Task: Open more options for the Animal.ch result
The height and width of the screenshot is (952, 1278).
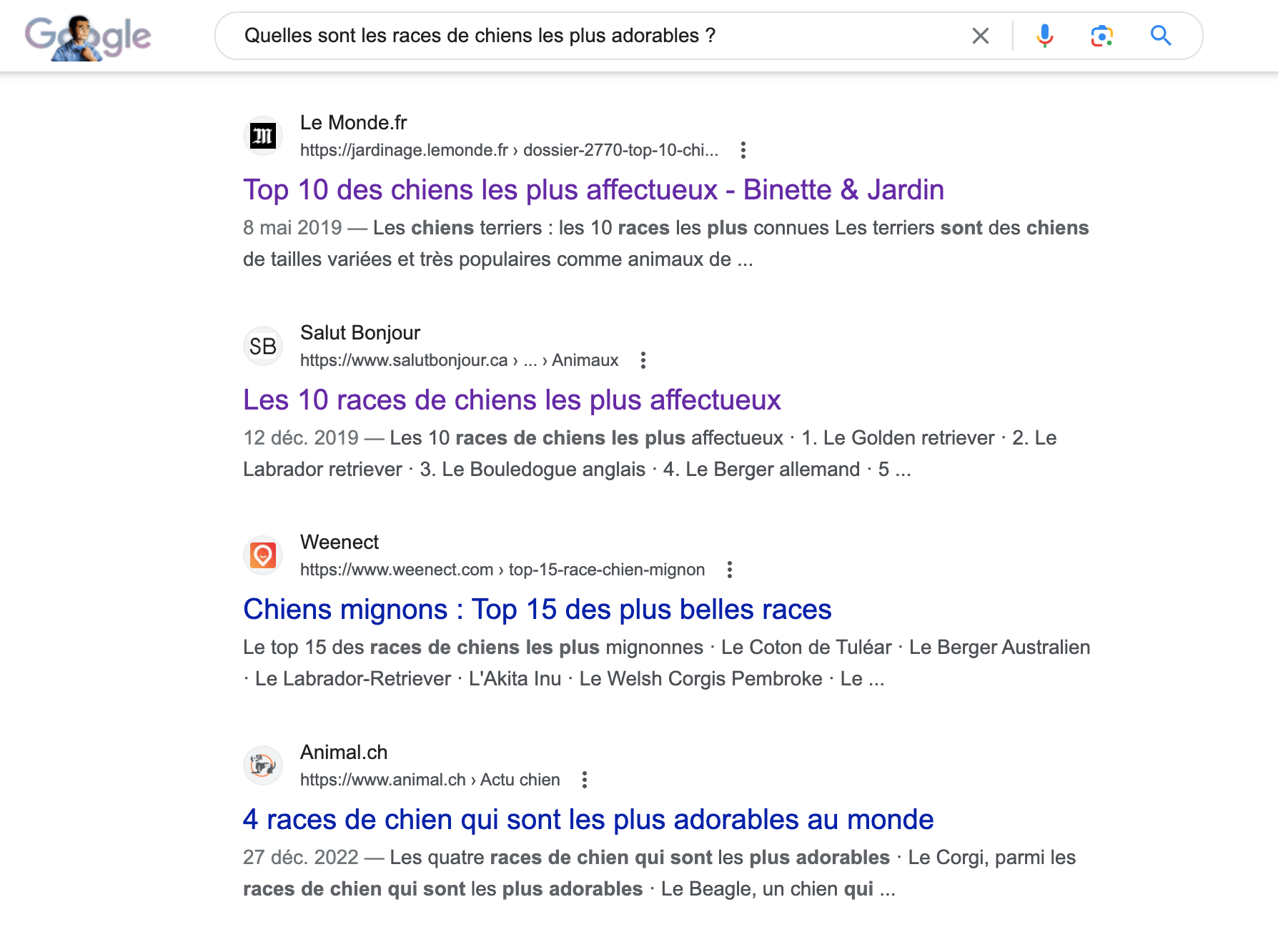Action: point(585,780)
